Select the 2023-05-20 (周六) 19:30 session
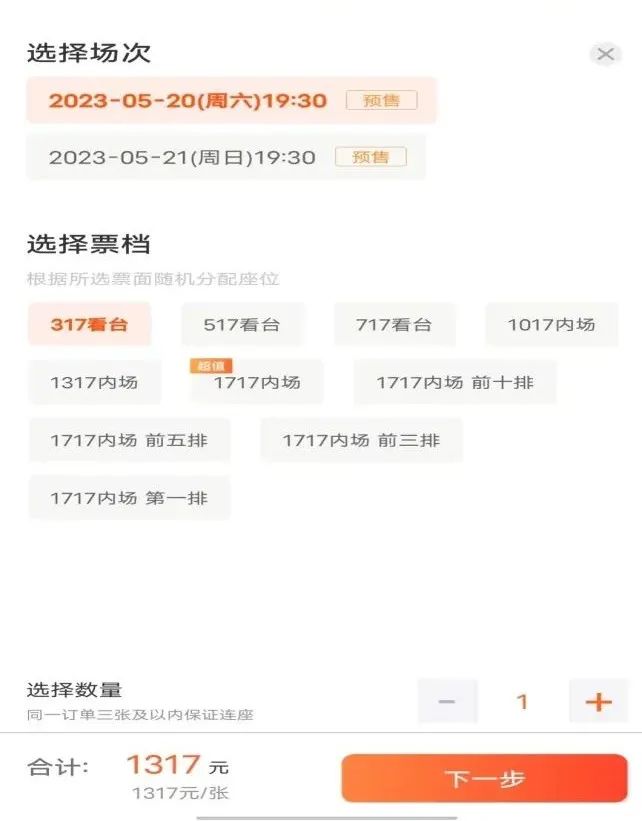Viewport: 642px width, 821px height. click(x=231, y=101)
